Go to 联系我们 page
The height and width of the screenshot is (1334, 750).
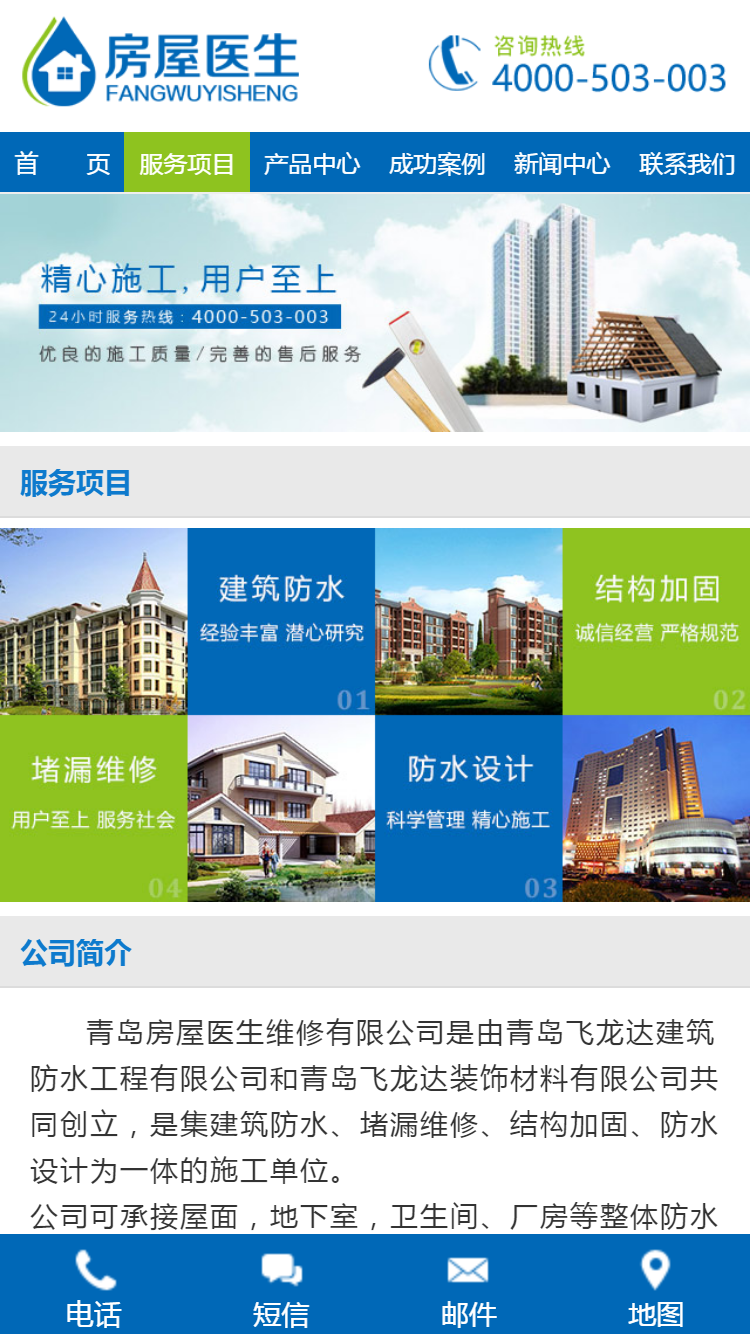(x=687, y=163)
